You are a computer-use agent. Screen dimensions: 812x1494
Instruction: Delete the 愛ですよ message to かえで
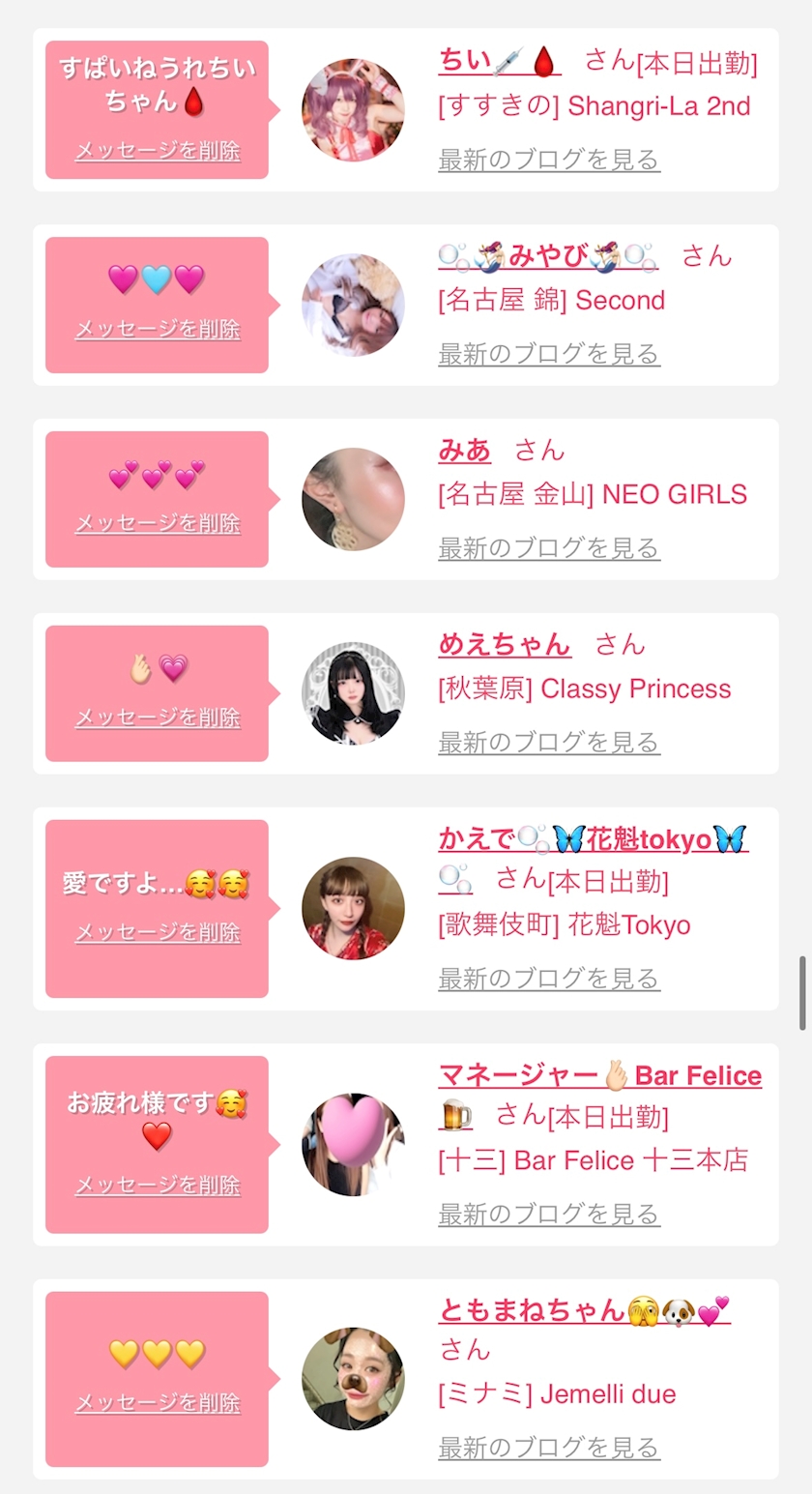[x=158, y=932]
